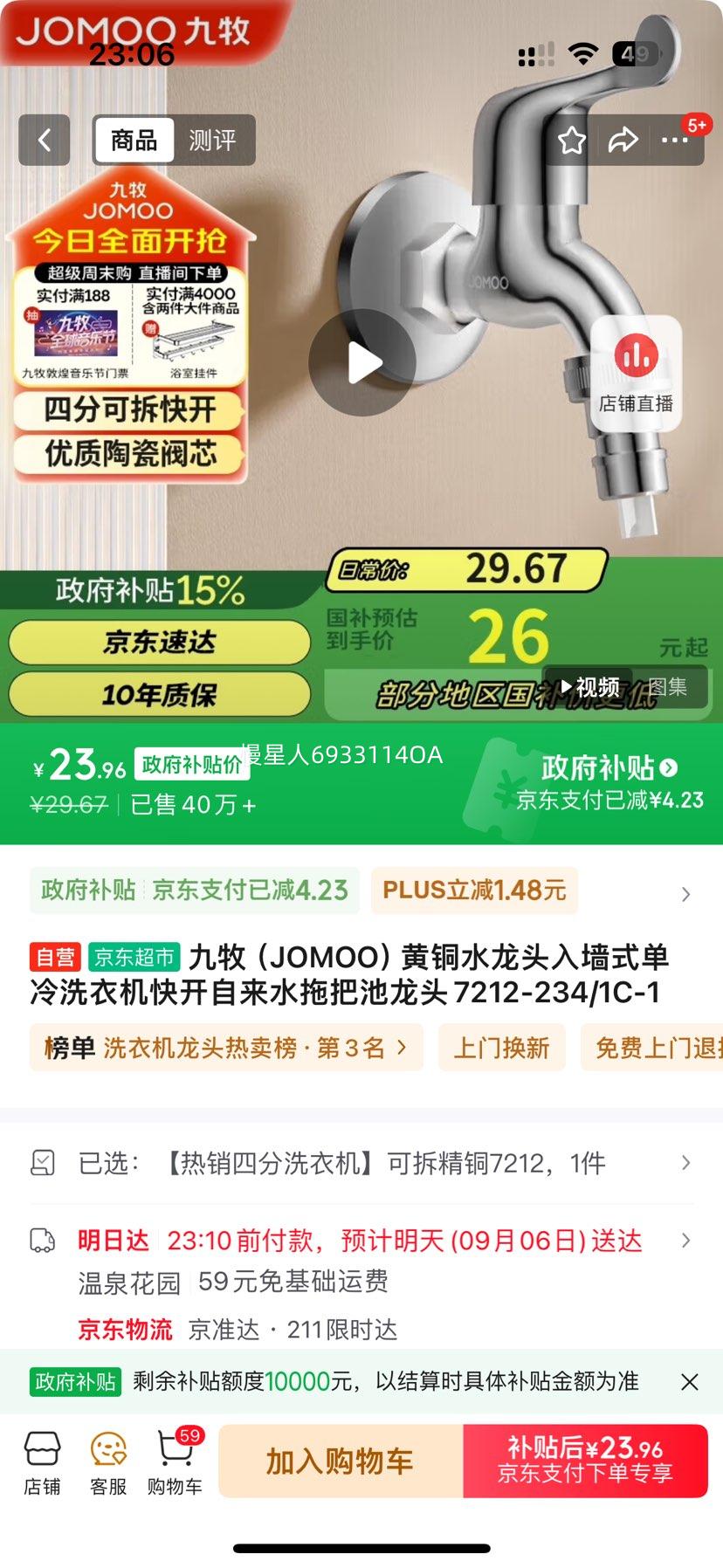
Task: Switch to the 测评 tab
Action: click(212, 140)
